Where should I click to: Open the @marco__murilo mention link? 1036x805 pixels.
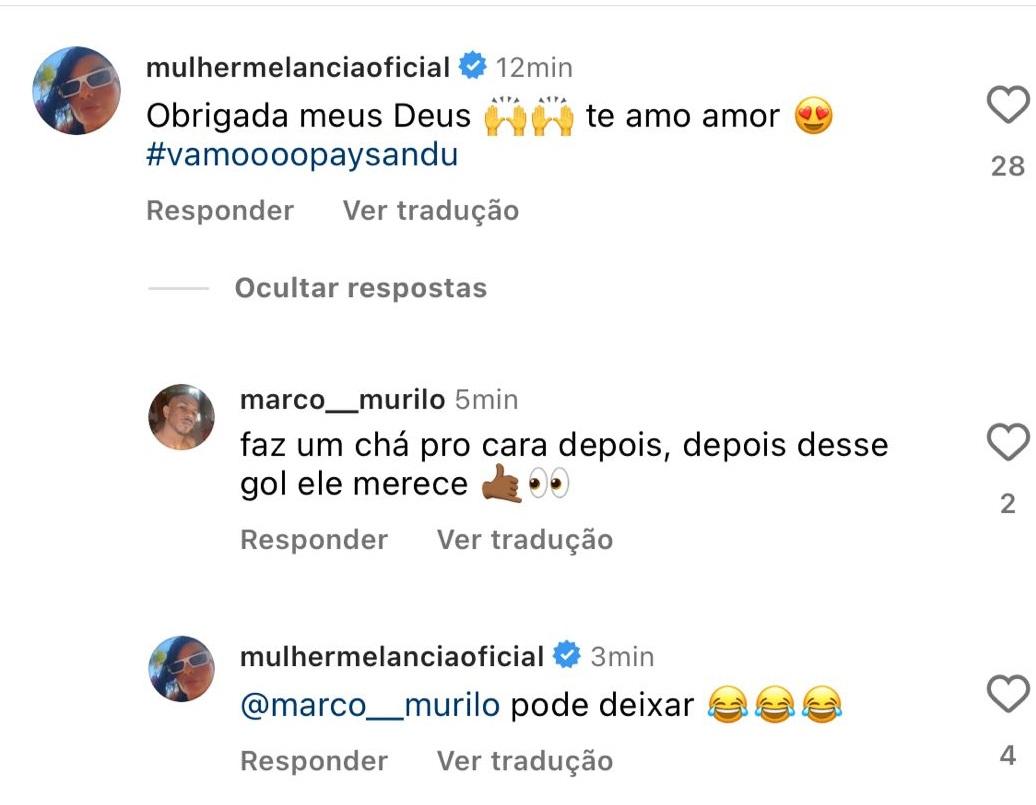370,705
